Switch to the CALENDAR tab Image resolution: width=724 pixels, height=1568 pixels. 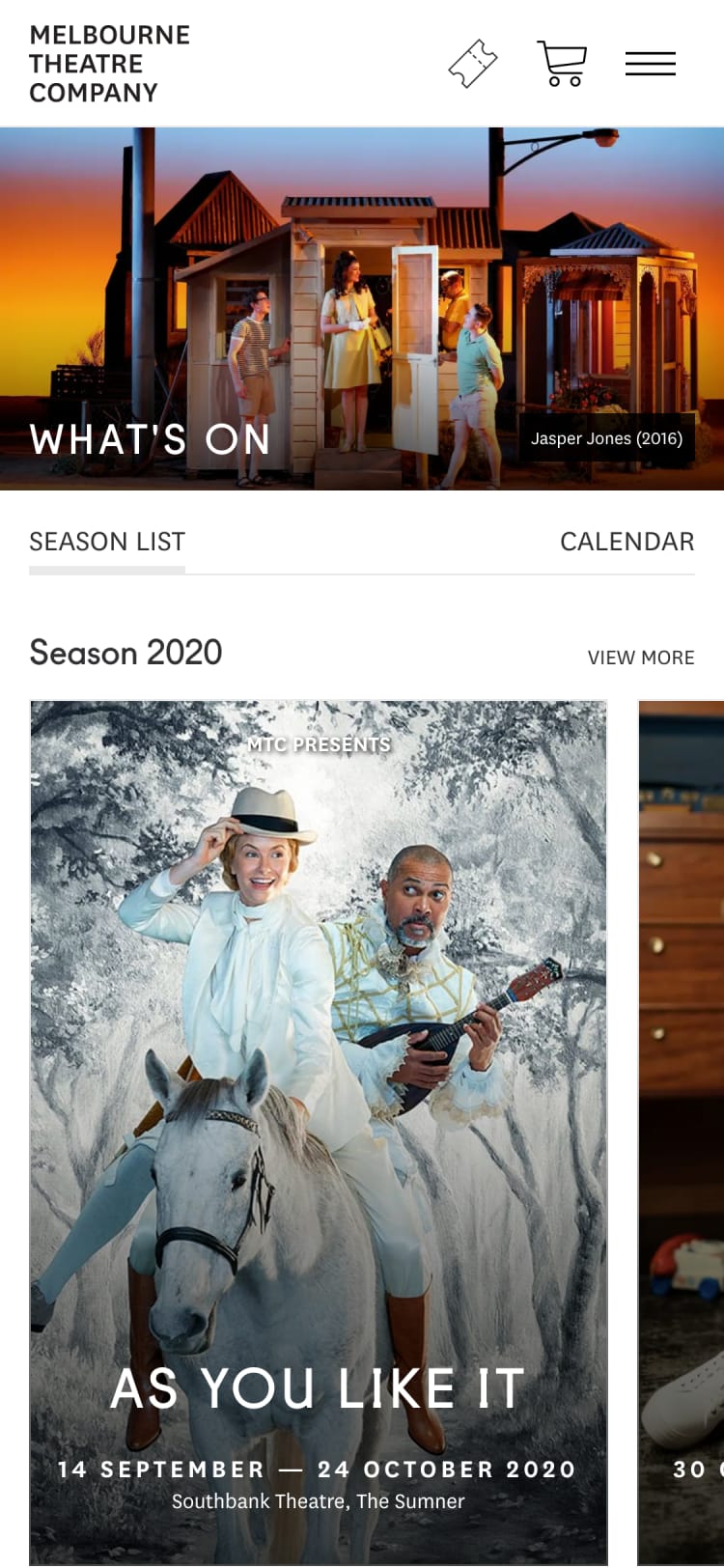click(x=627, y=542)
